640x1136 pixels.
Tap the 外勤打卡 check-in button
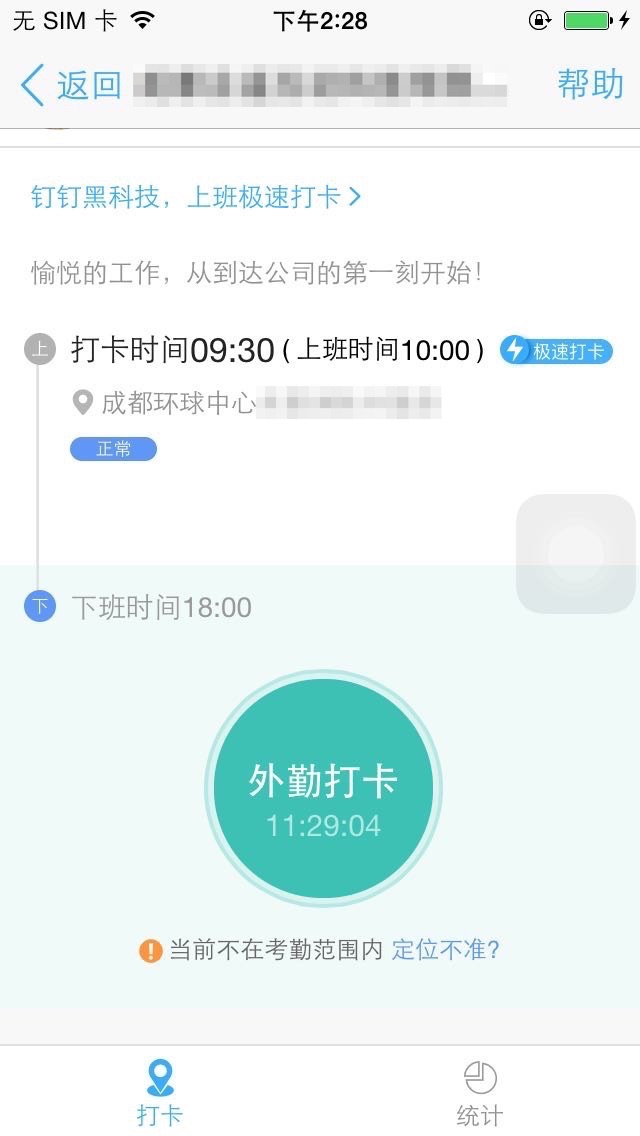coord(323,789)
